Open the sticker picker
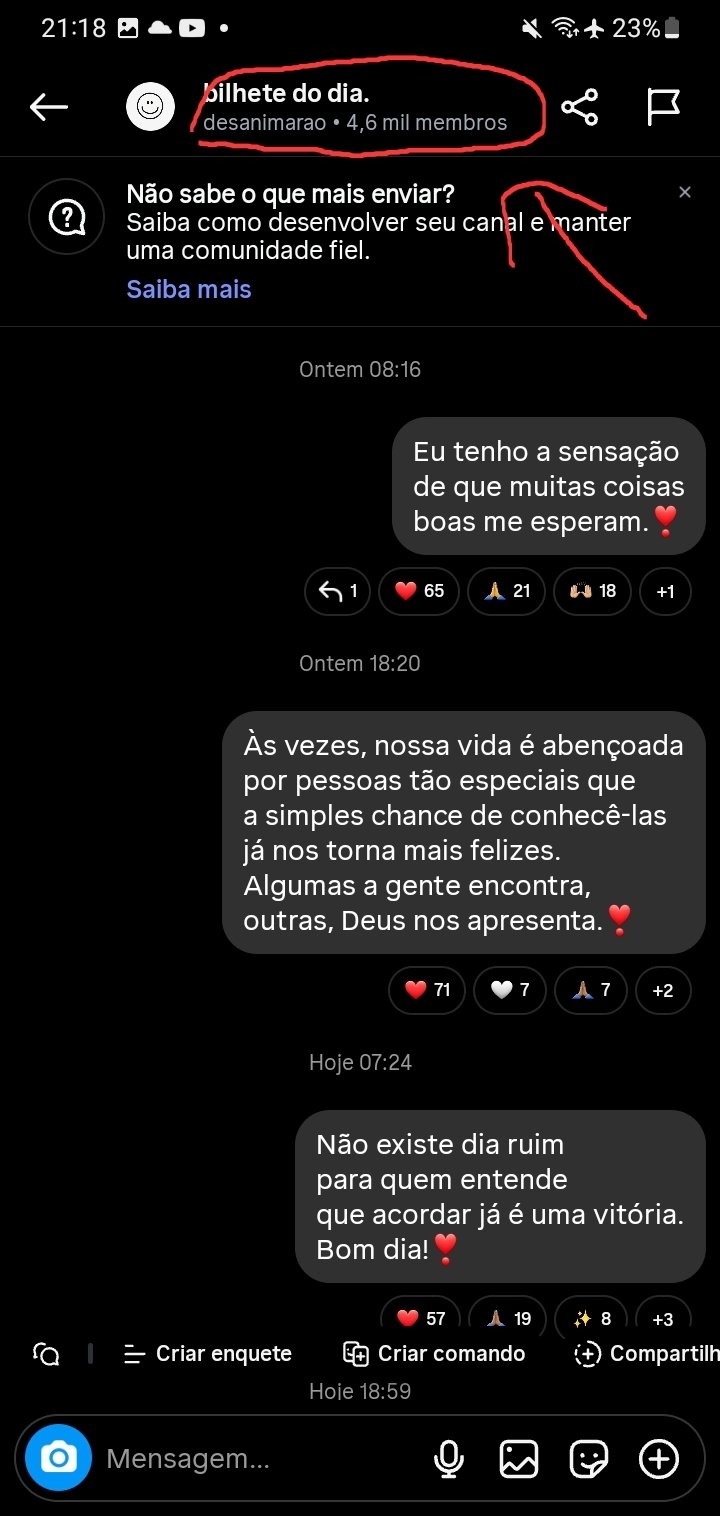 589,1459
